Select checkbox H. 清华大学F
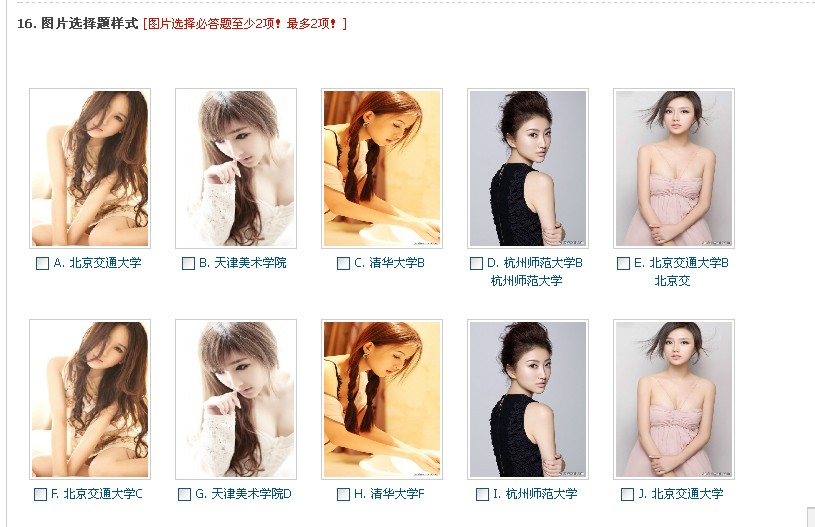Image resolution: width=815 pixels, height=527 pixels. [343, 495]
